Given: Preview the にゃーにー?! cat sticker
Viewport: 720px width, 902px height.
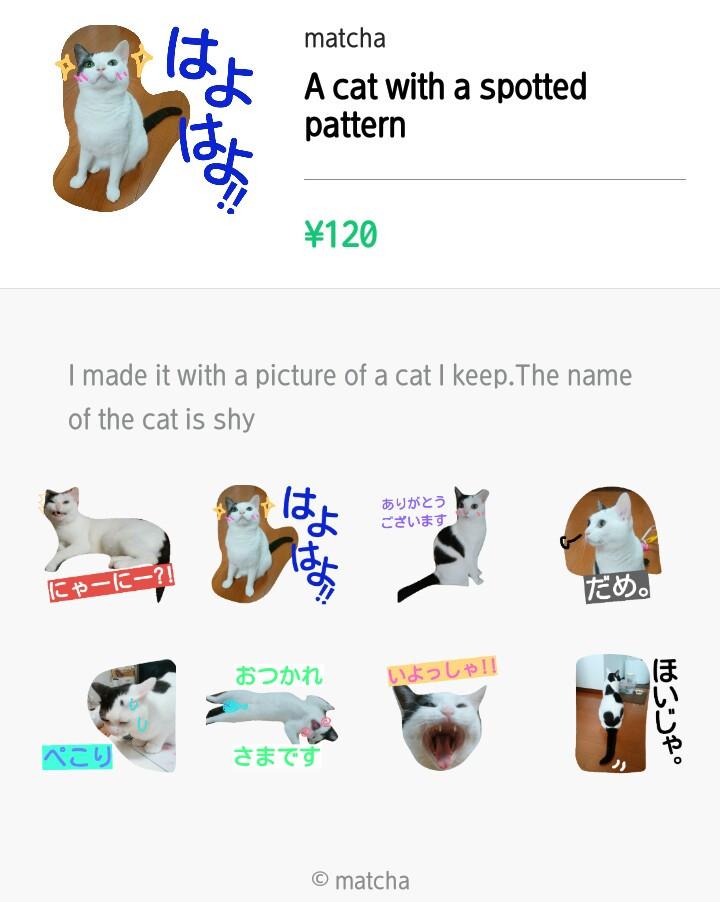Looking at the screenshot, I should (x=104, y=545).
